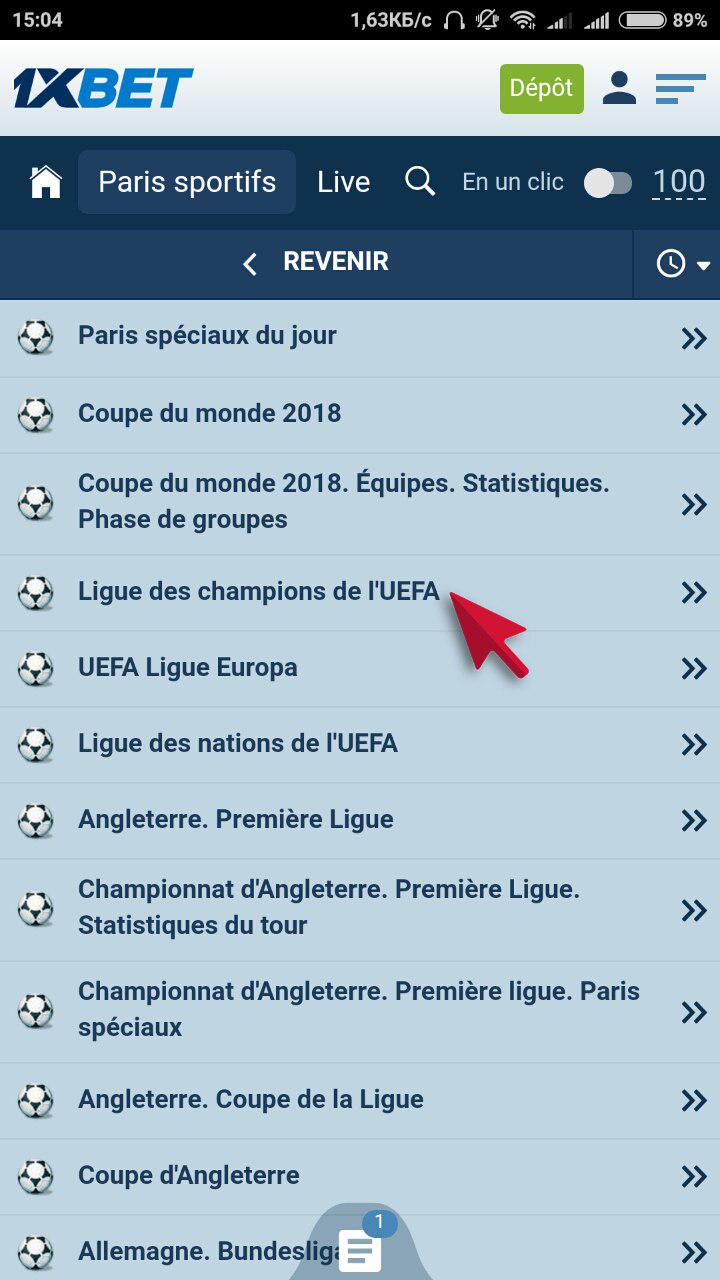Open Ligue des champions de l'UEFA
This screenshot has height=1280, width=720.
[x=360, y=593]
